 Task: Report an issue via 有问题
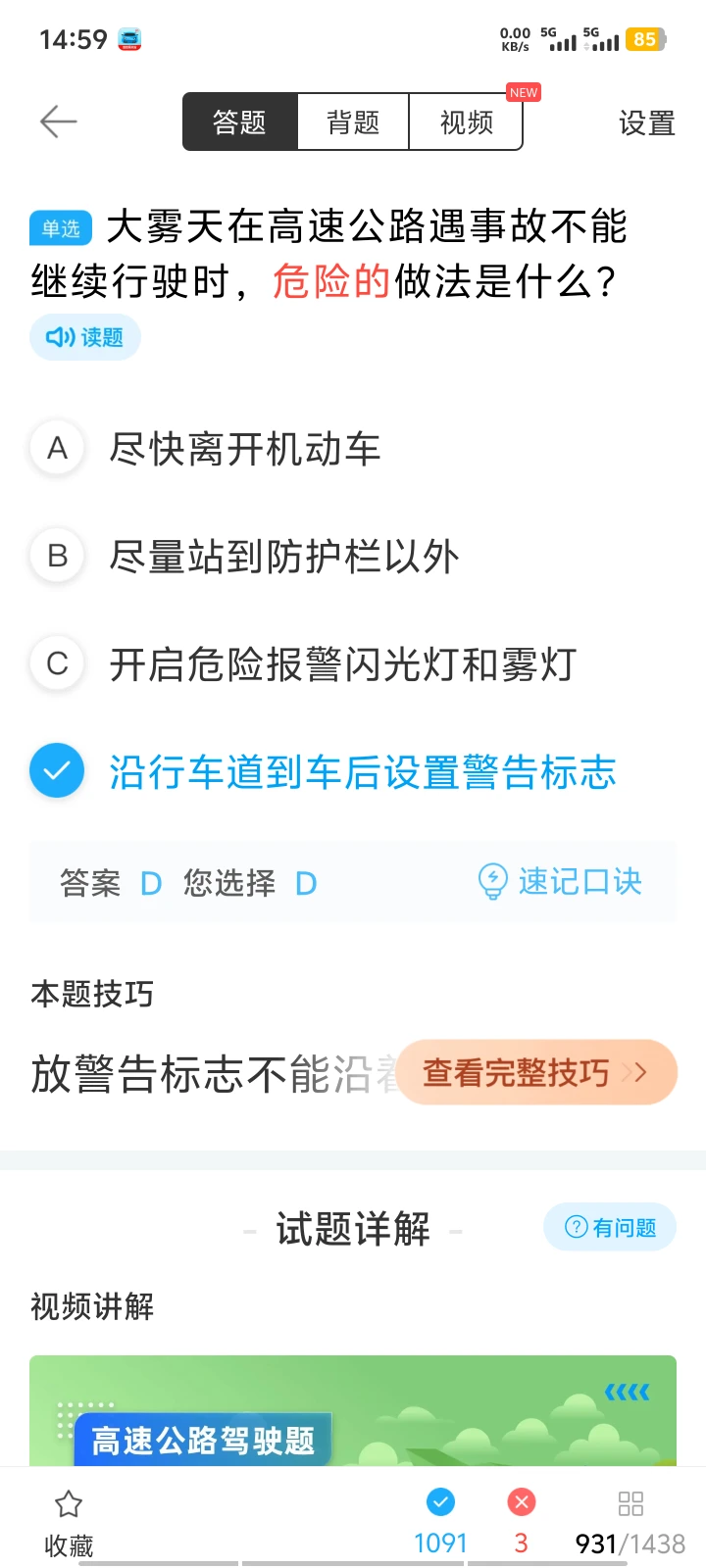click(x=610, y=1227)
